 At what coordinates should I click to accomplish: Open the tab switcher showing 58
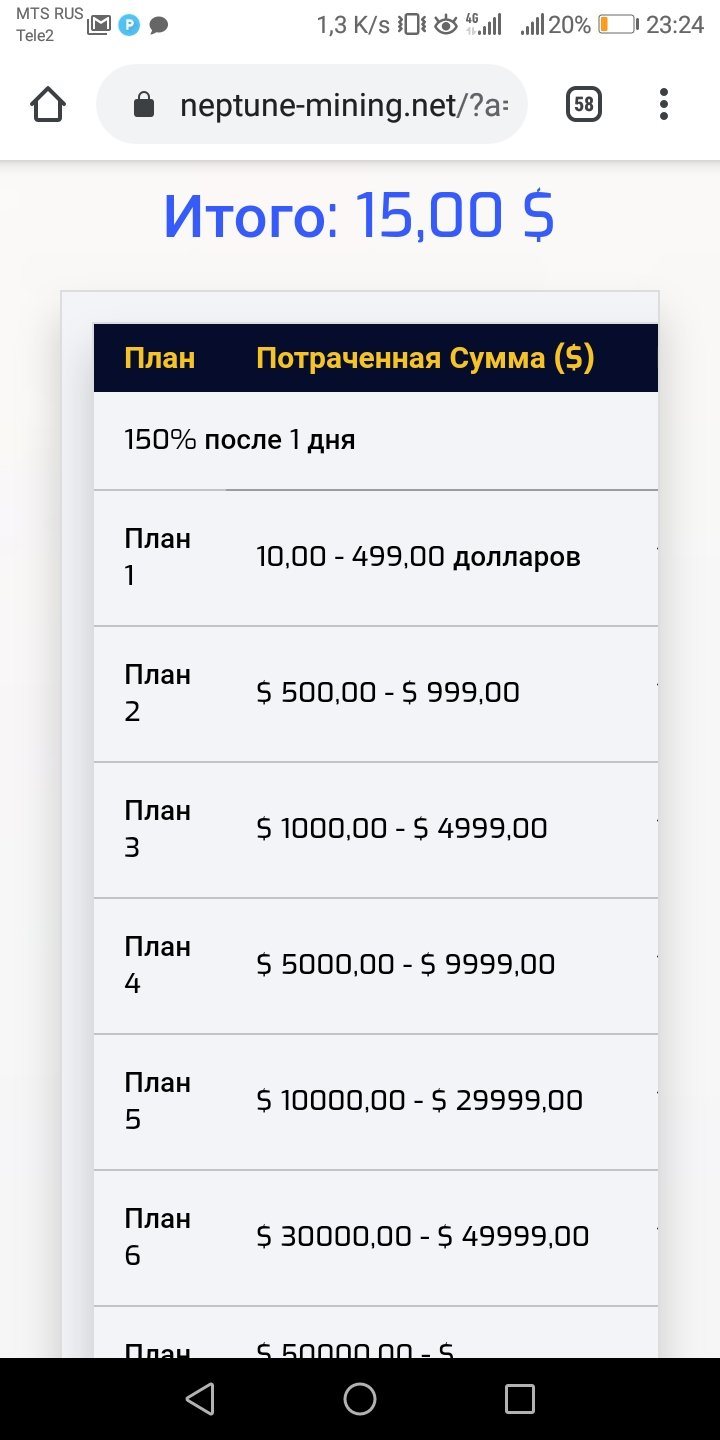(x=584, y=104)
